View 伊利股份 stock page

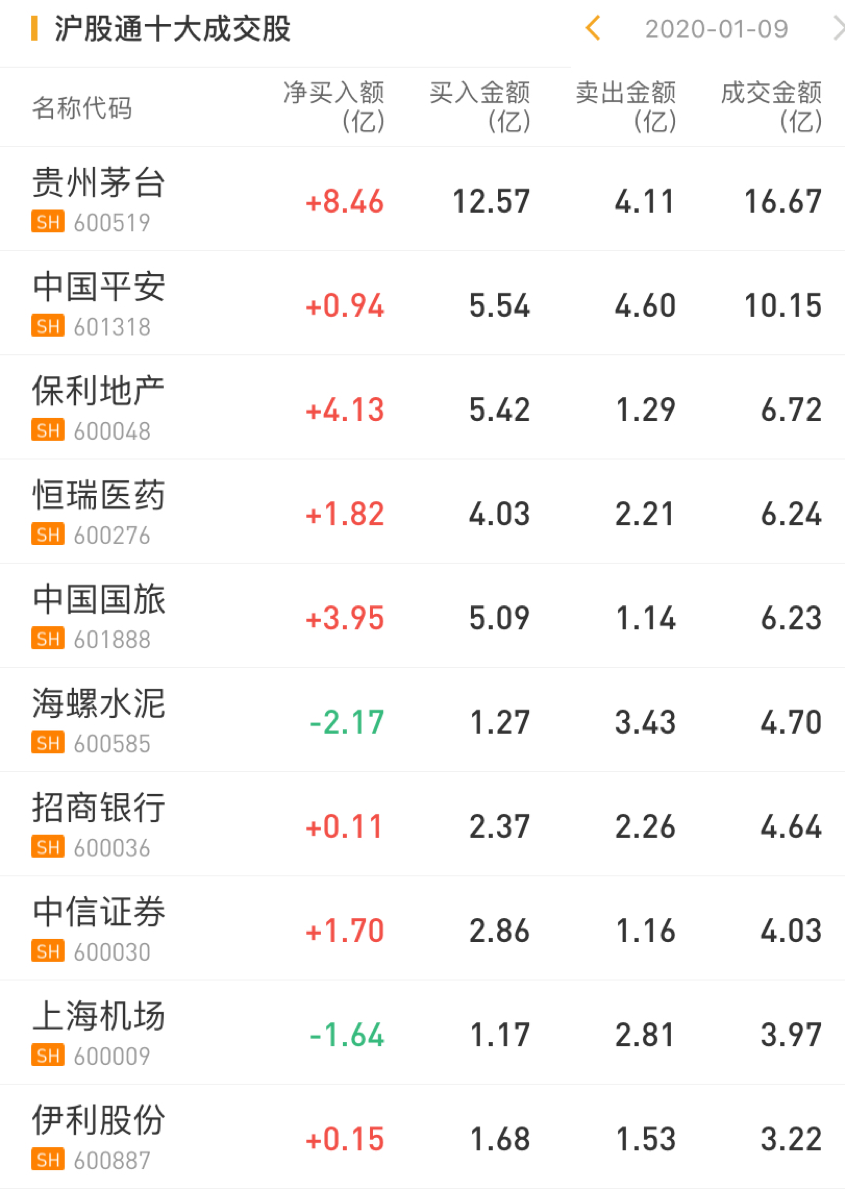pyautogui.click(x=99, y=1136)
